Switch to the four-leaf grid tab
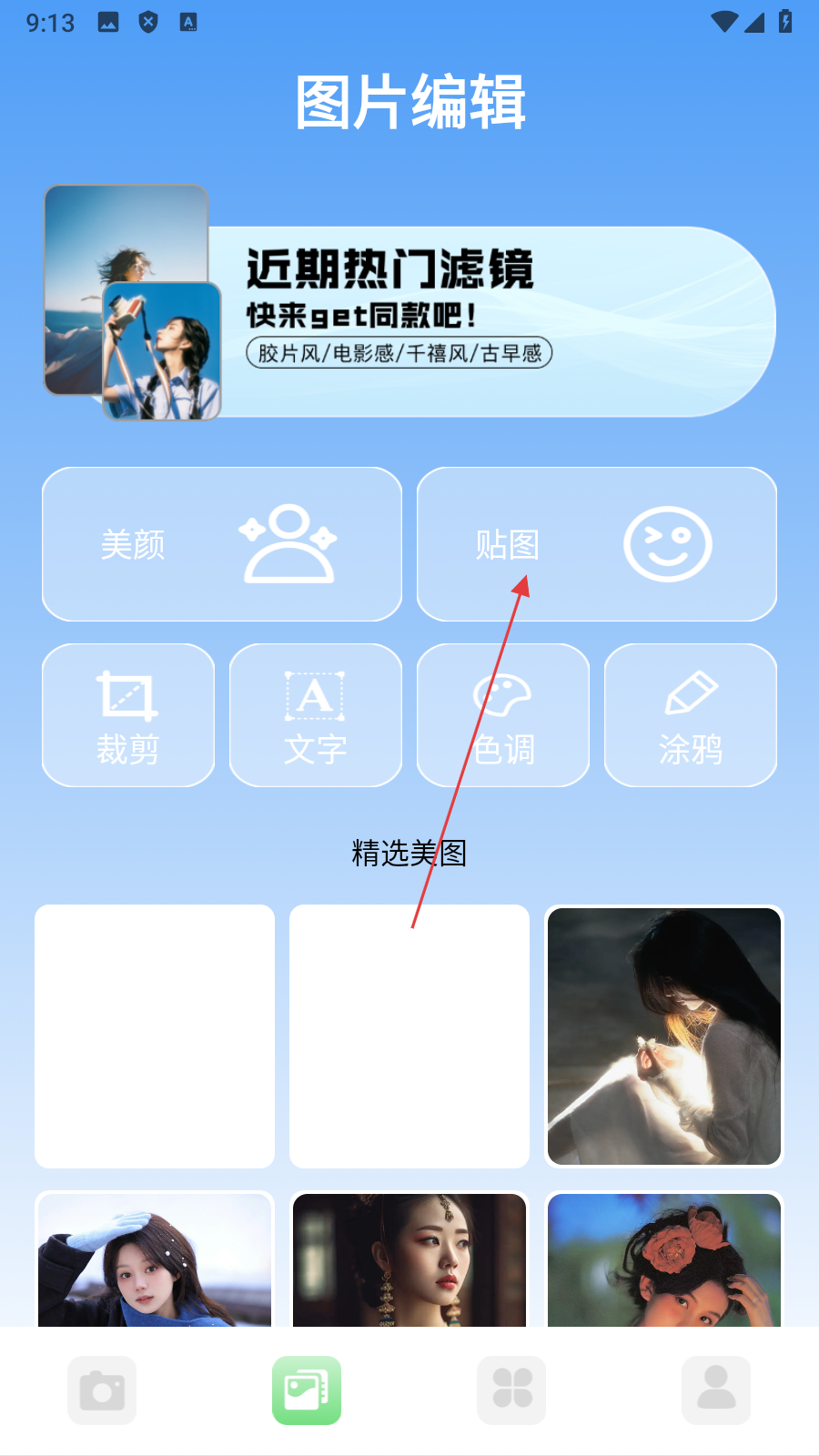Viewport: 819px width, 1456px height. (x=511, y=1390)
